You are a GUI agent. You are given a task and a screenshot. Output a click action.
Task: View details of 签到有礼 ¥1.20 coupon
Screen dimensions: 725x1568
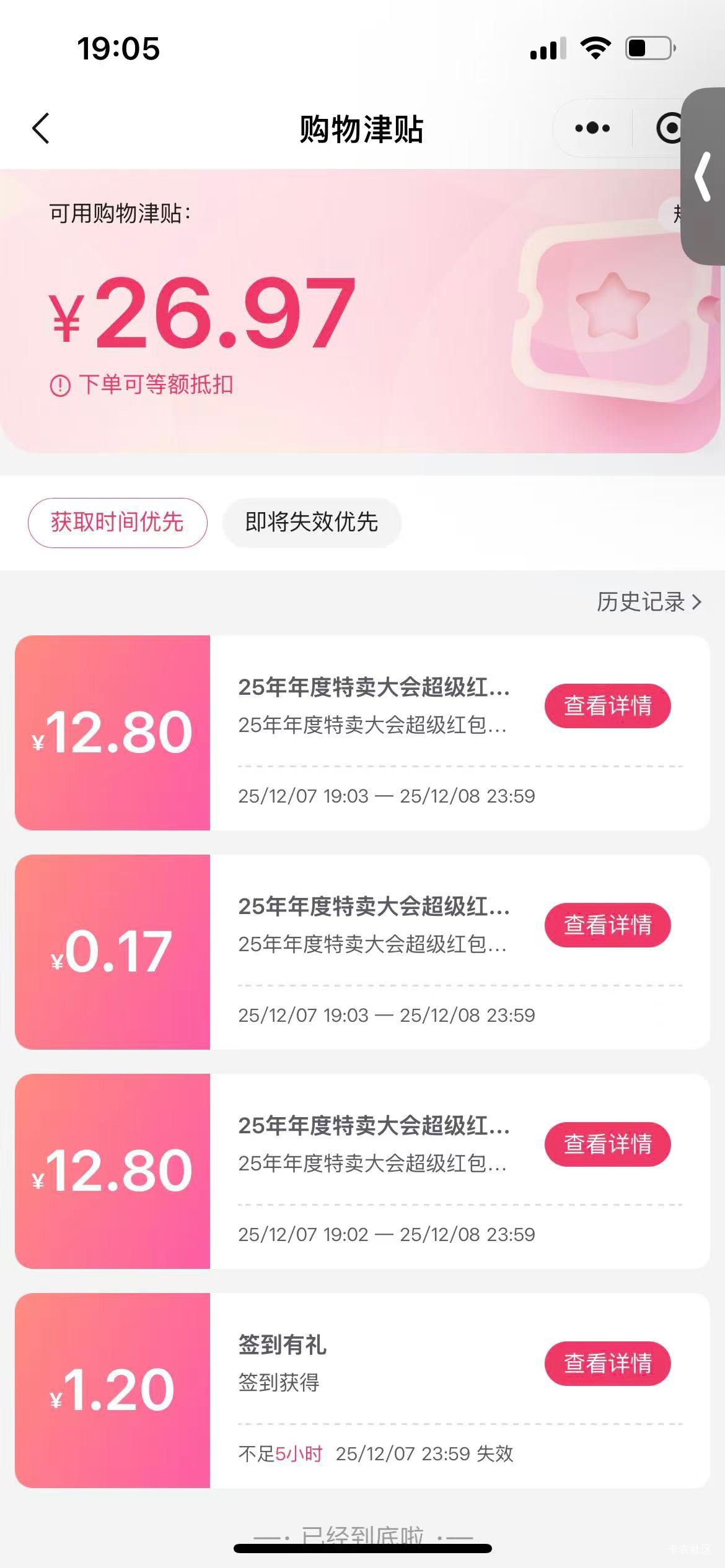coord(607,1364)
